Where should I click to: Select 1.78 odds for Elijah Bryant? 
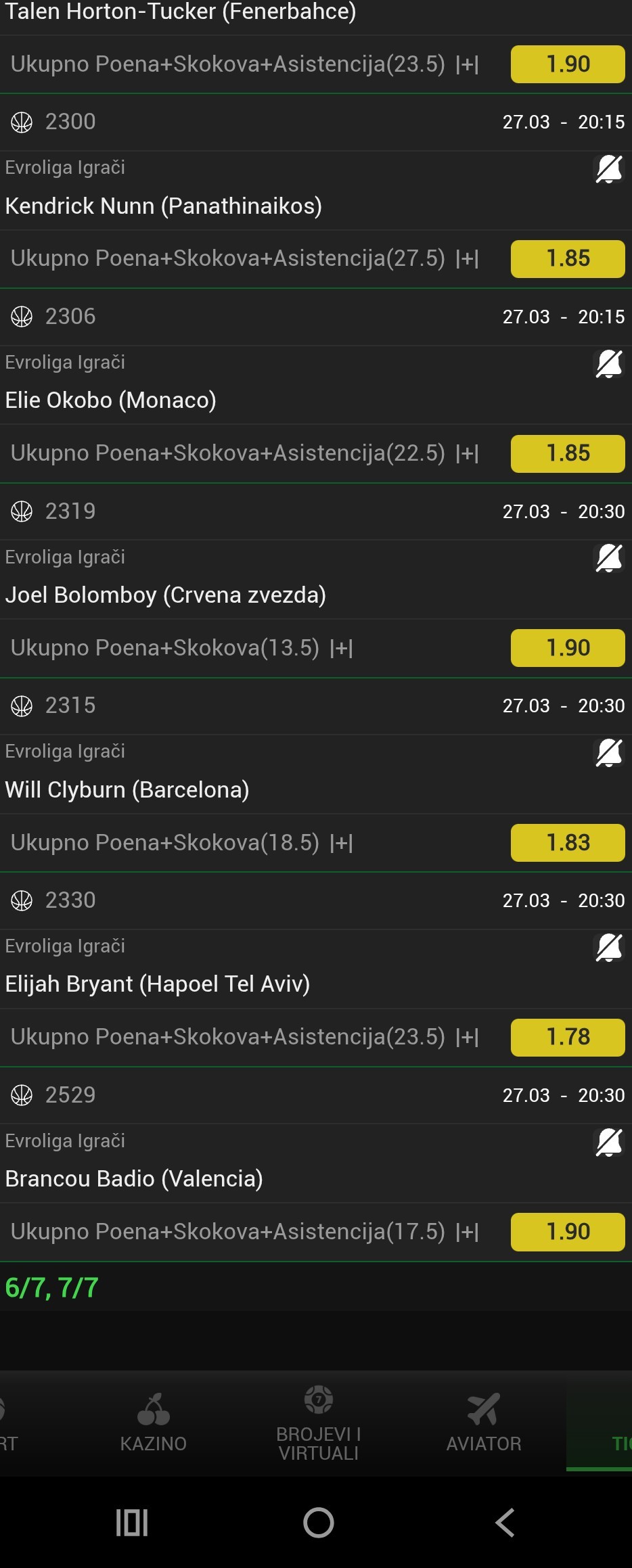(567, 1037)
